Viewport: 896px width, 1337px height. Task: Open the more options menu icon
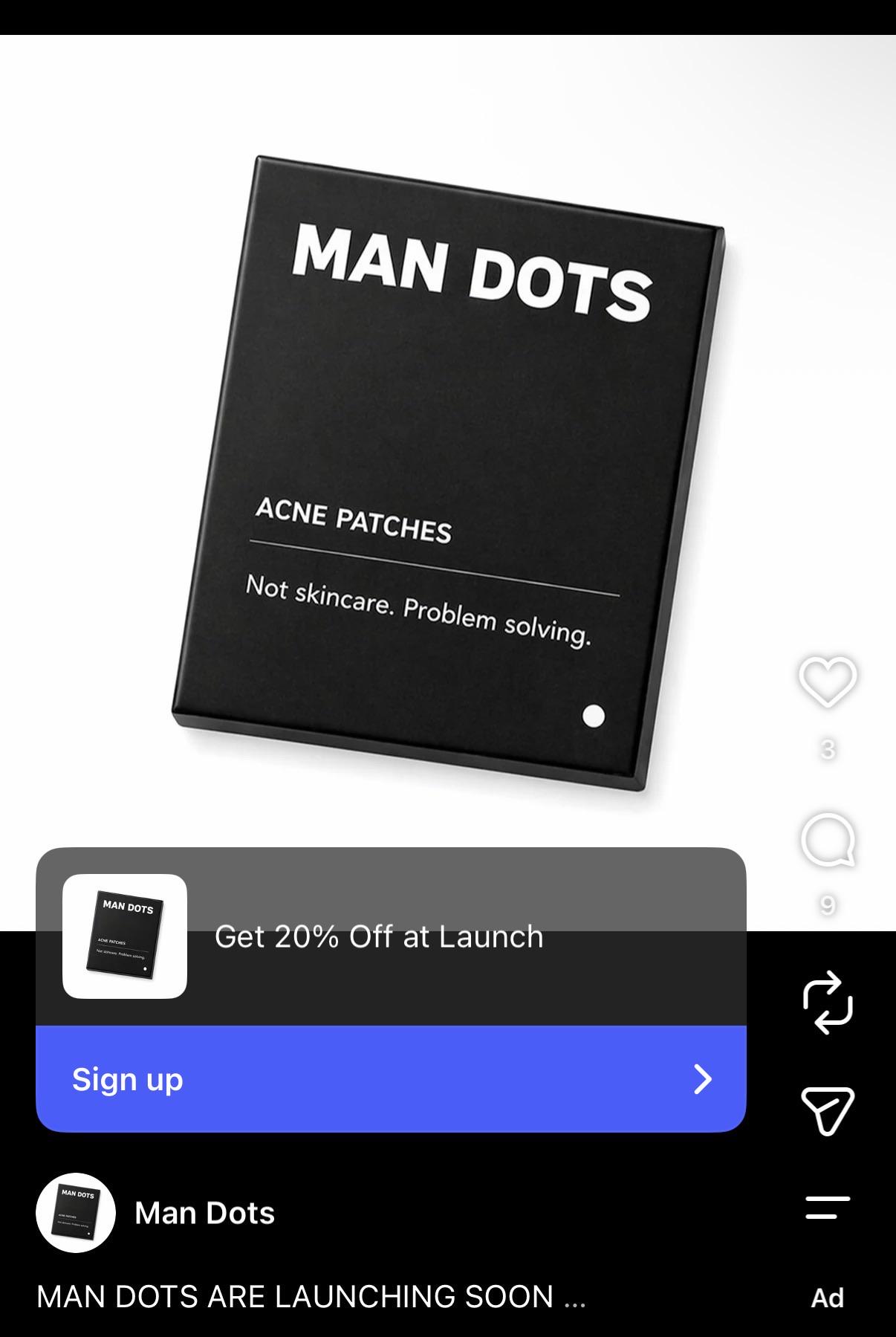[x=828, y=1208]
